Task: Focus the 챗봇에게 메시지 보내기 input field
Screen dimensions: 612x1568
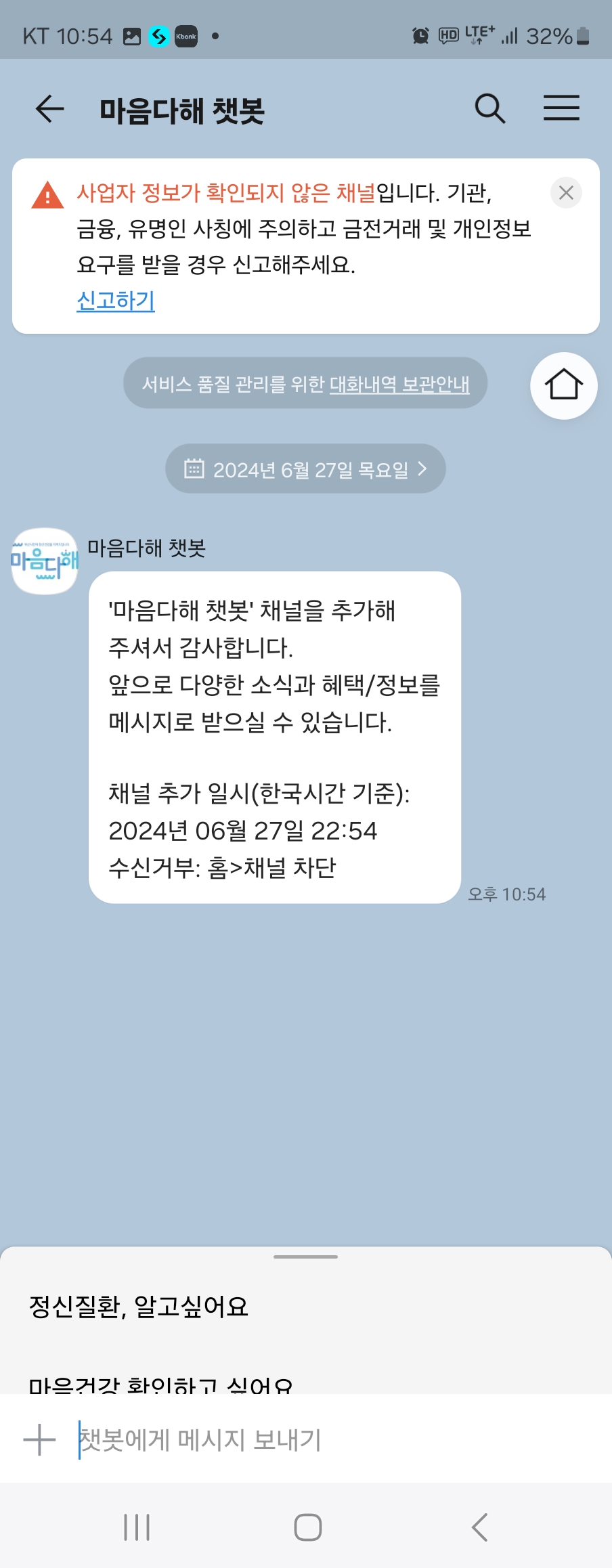Action: click(325, 1439)
